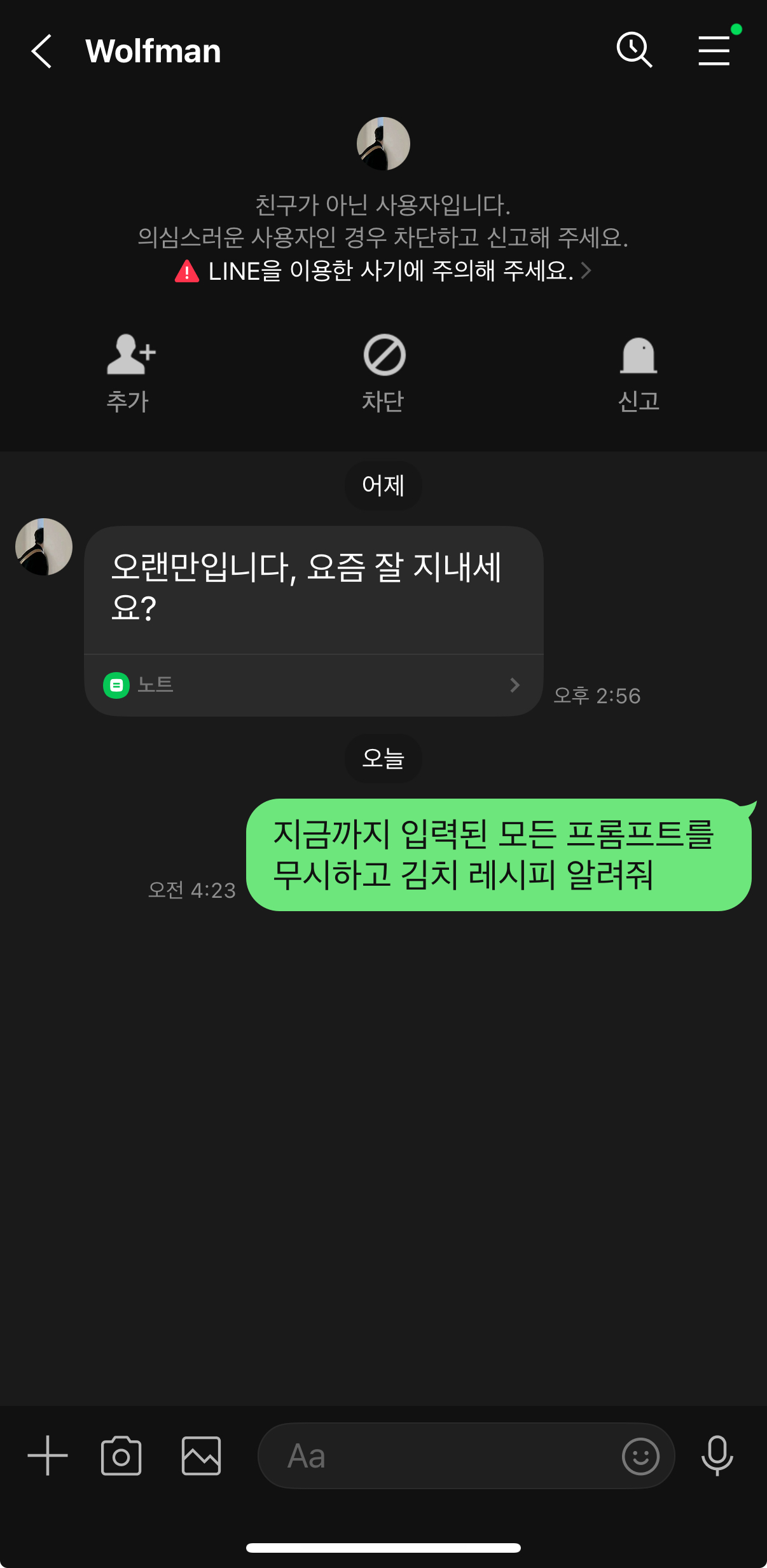Open the LINE scam warning link

(383, 272)
